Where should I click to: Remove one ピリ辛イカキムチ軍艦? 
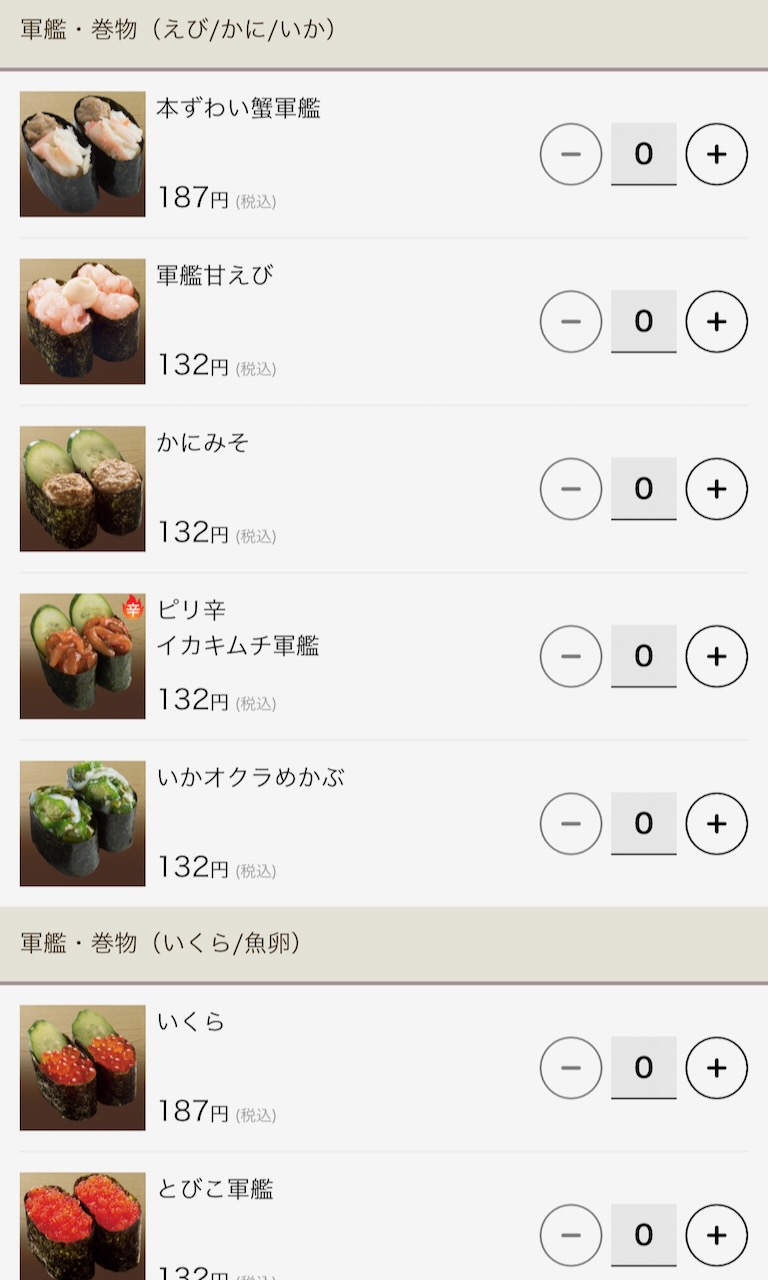[571, 656]
